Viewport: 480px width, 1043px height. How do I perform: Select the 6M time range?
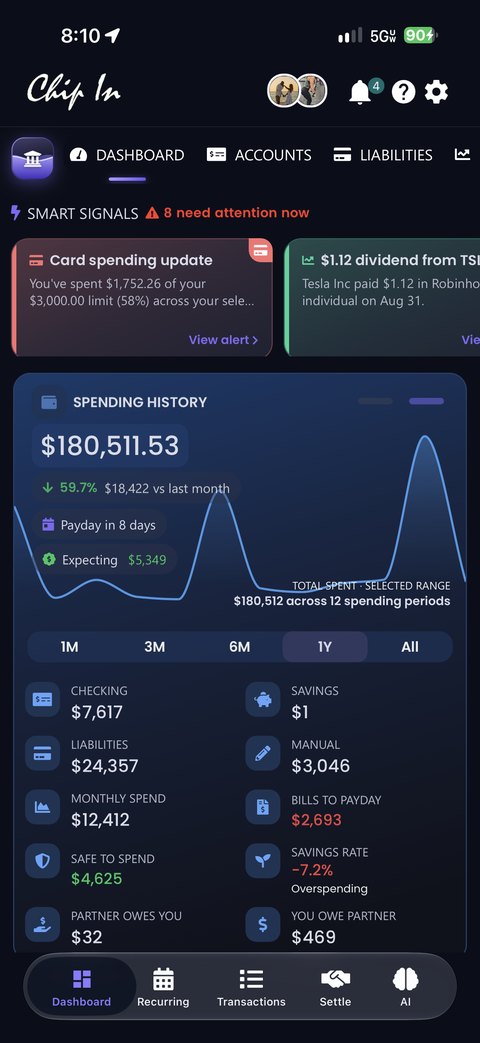pyautogui.click(x=240, y=647)
